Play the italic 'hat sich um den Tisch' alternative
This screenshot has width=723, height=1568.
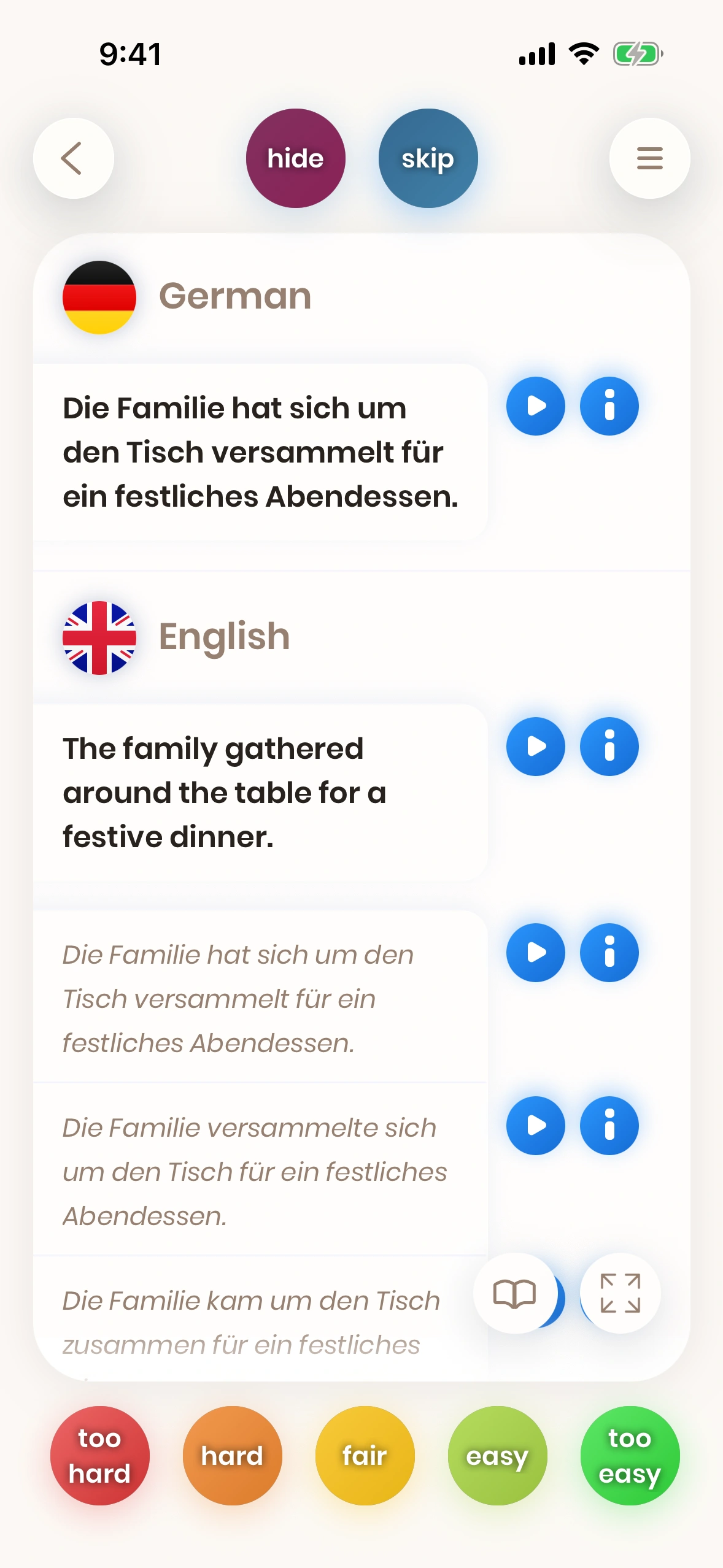[x=535, y=953]
